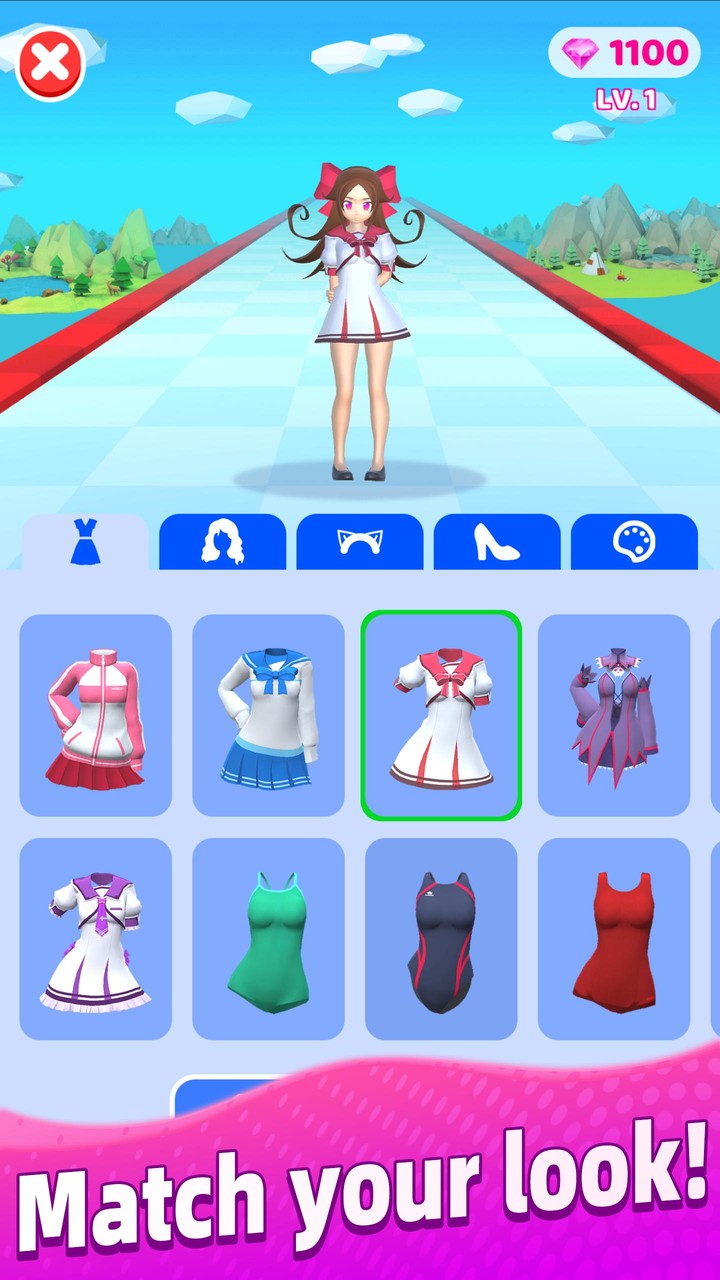Select the pink tracksuit outfit
Image resolution: width=720 pixels, height=1280 pixels.
coord(95,715)
